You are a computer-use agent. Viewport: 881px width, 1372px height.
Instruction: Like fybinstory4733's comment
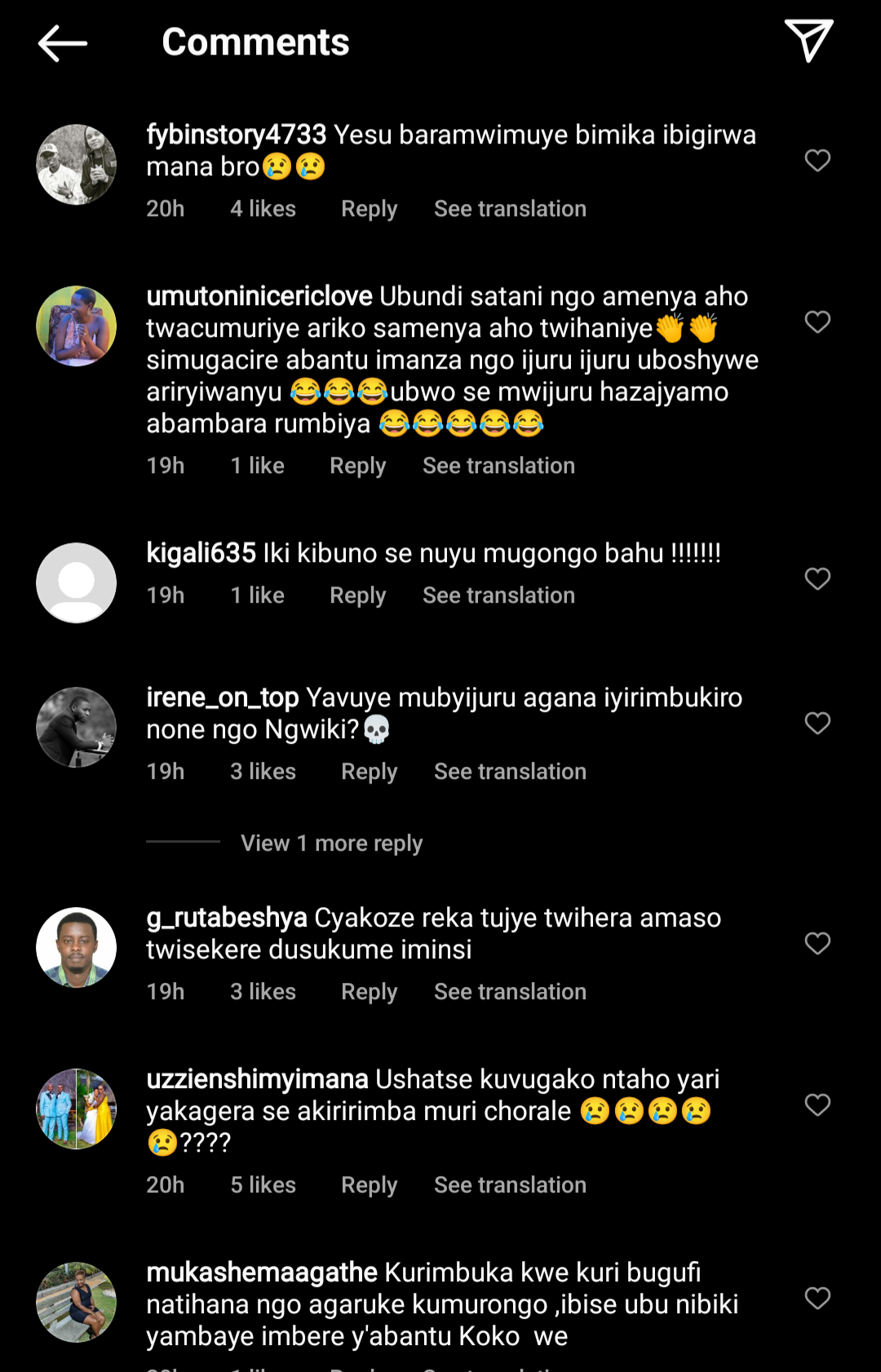(x=817, y=161)
